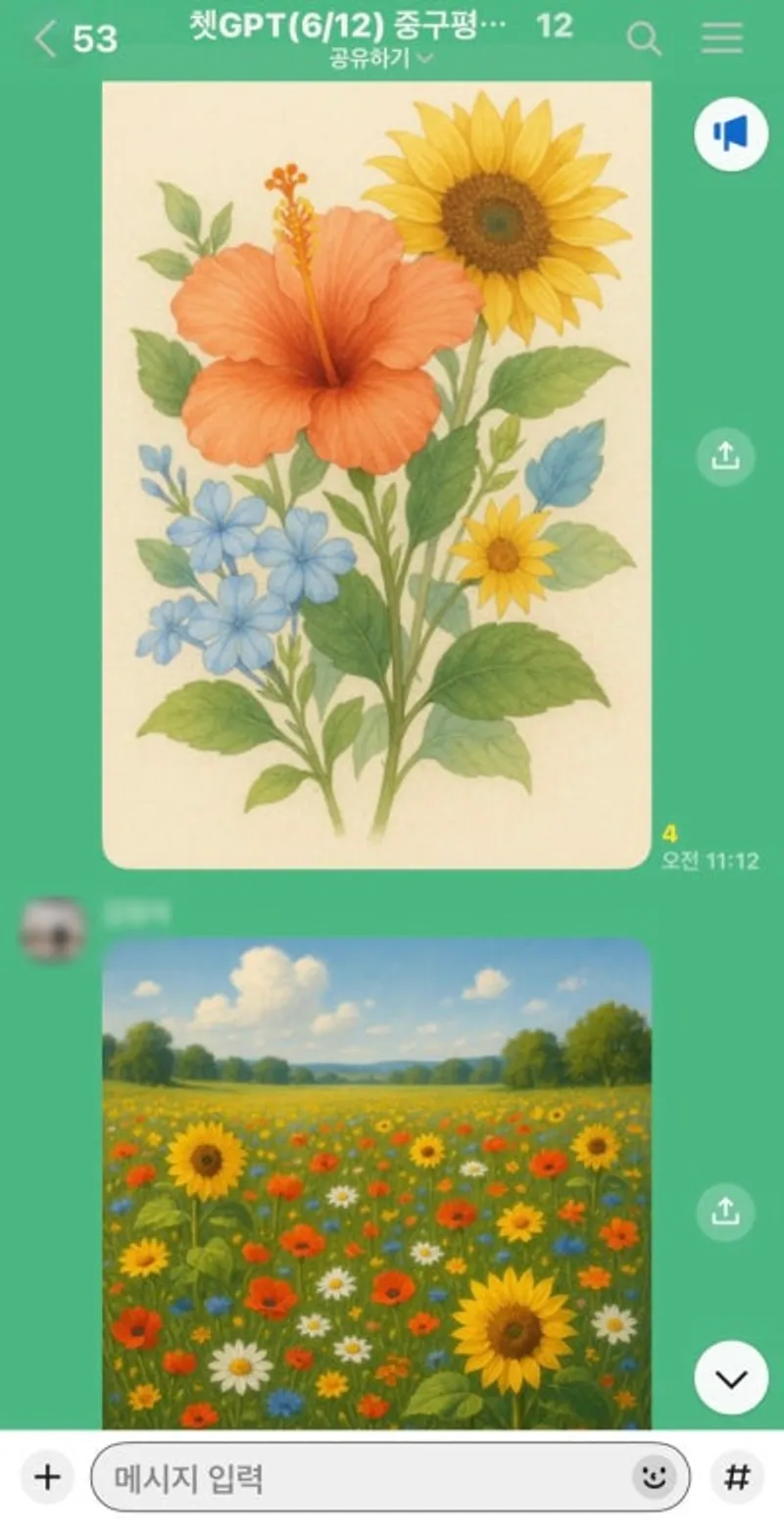Open the hibiscus and sunflower bouquet image
This screenshot has height=1539, width=784.
(x=376, y=475)
